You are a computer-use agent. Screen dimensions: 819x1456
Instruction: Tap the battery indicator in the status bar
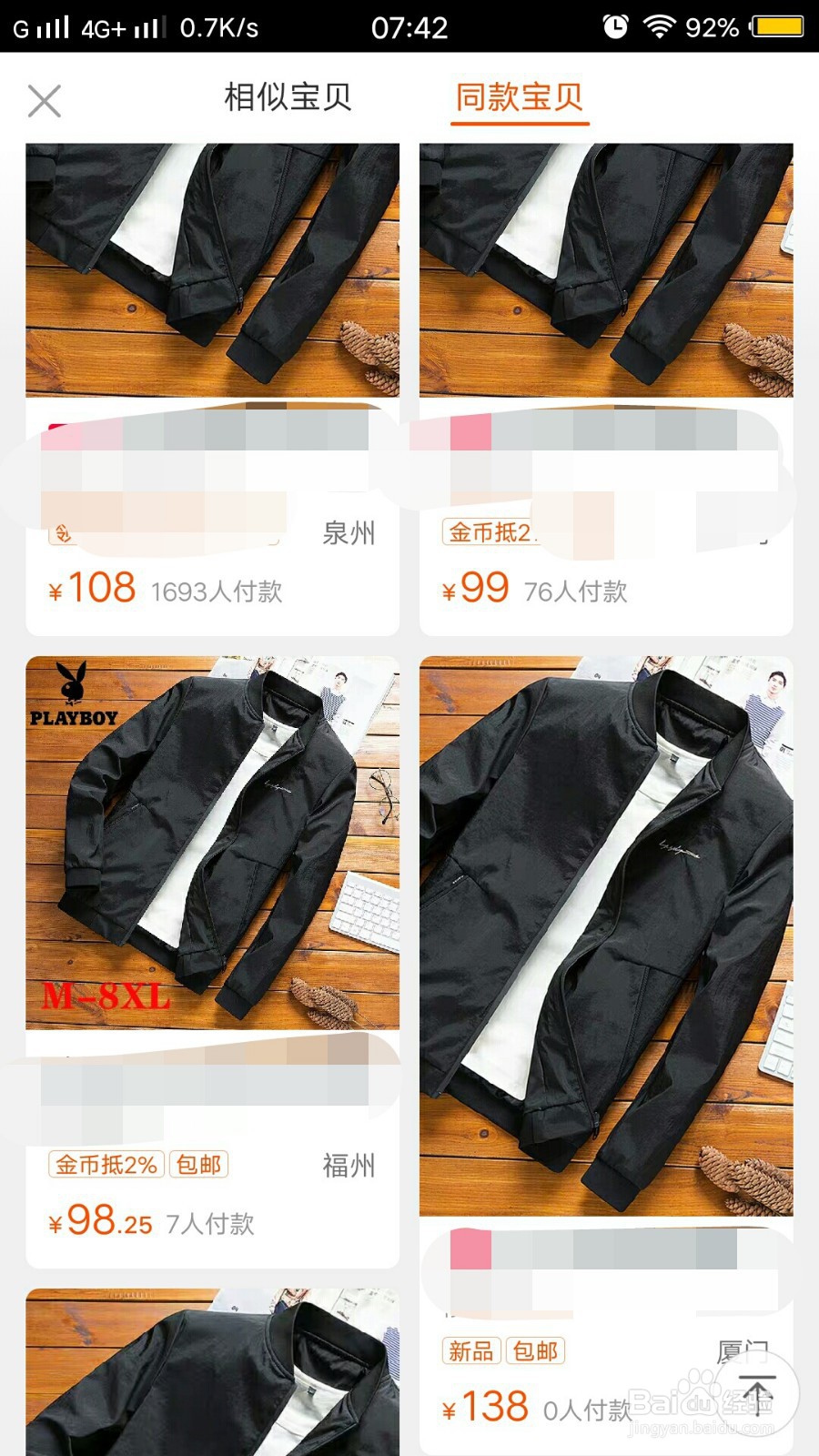778,25
